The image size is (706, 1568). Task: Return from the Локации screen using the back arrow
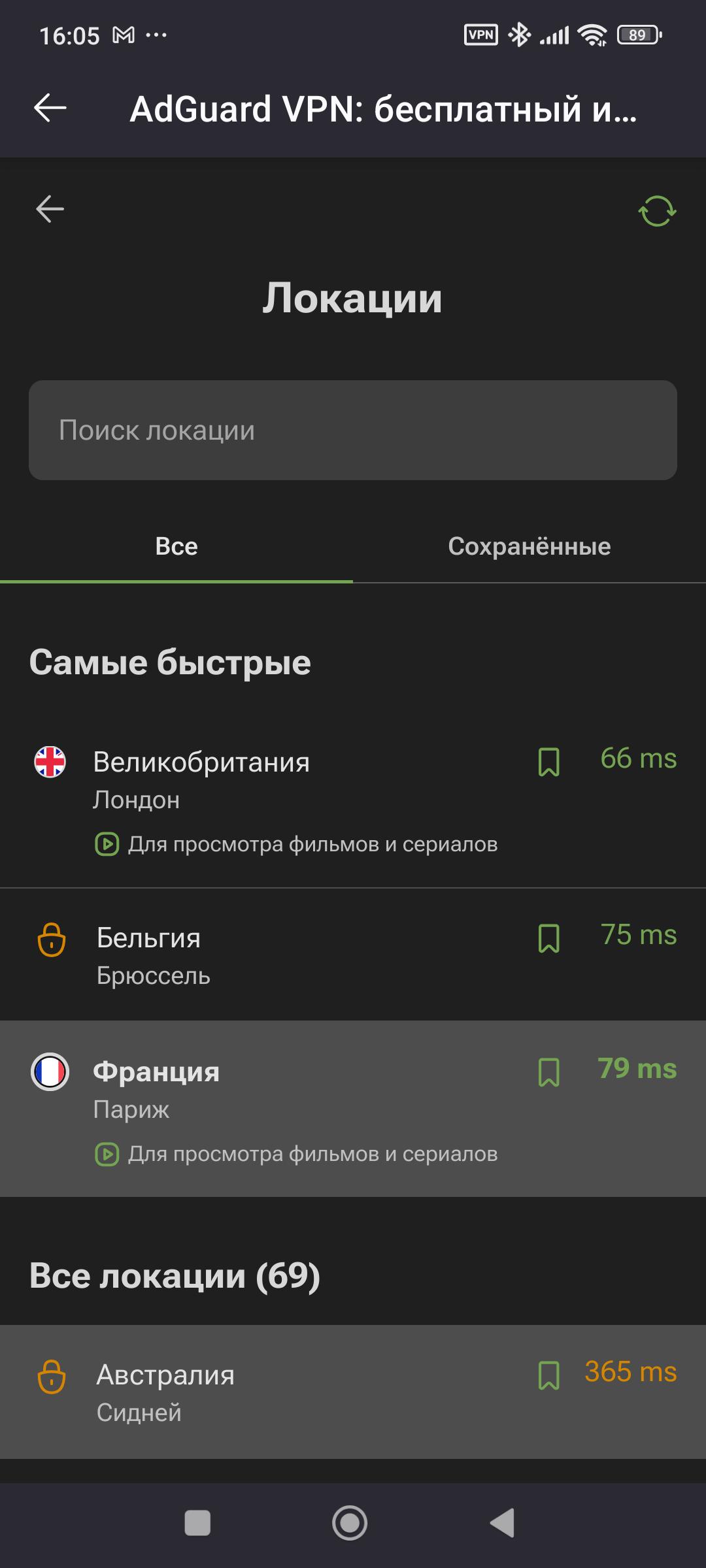50,209
